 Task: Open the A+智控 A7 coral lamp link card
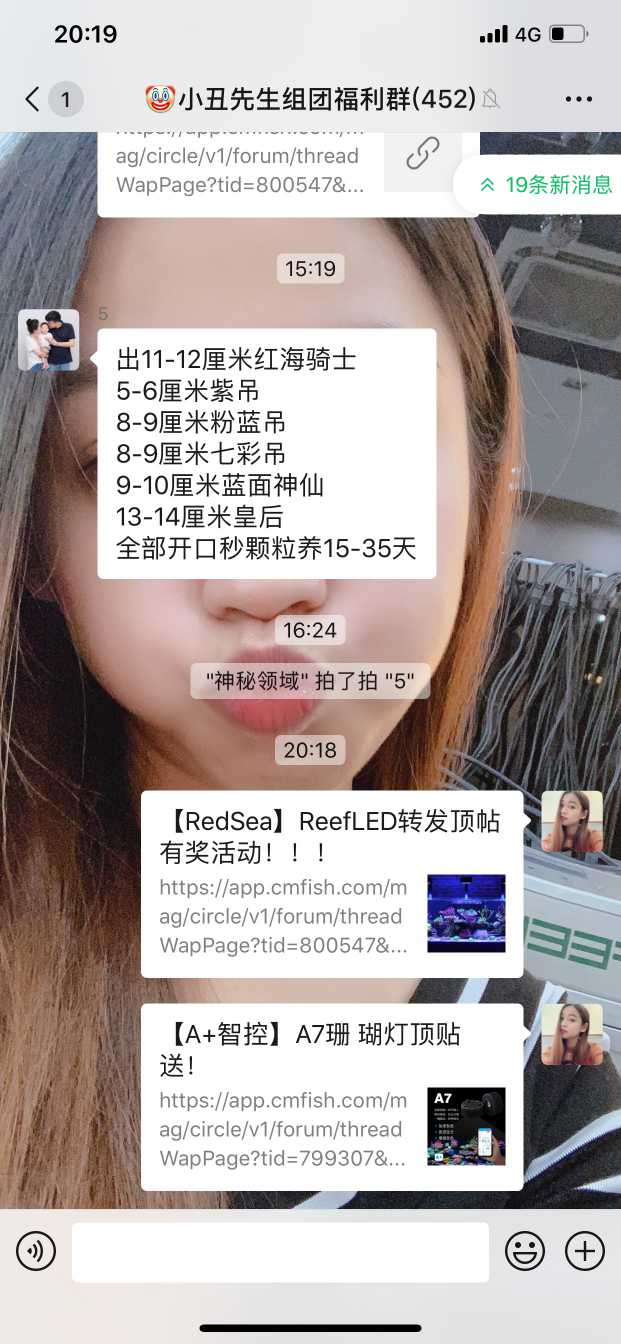331,1096
